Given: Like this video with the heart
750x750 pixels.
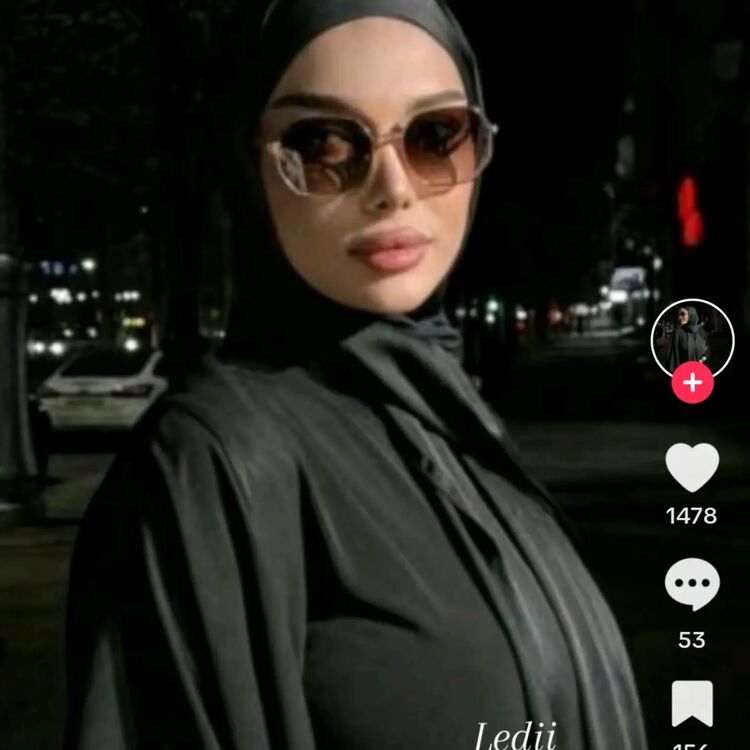Looking at the screenshot, I should point(692,468).
